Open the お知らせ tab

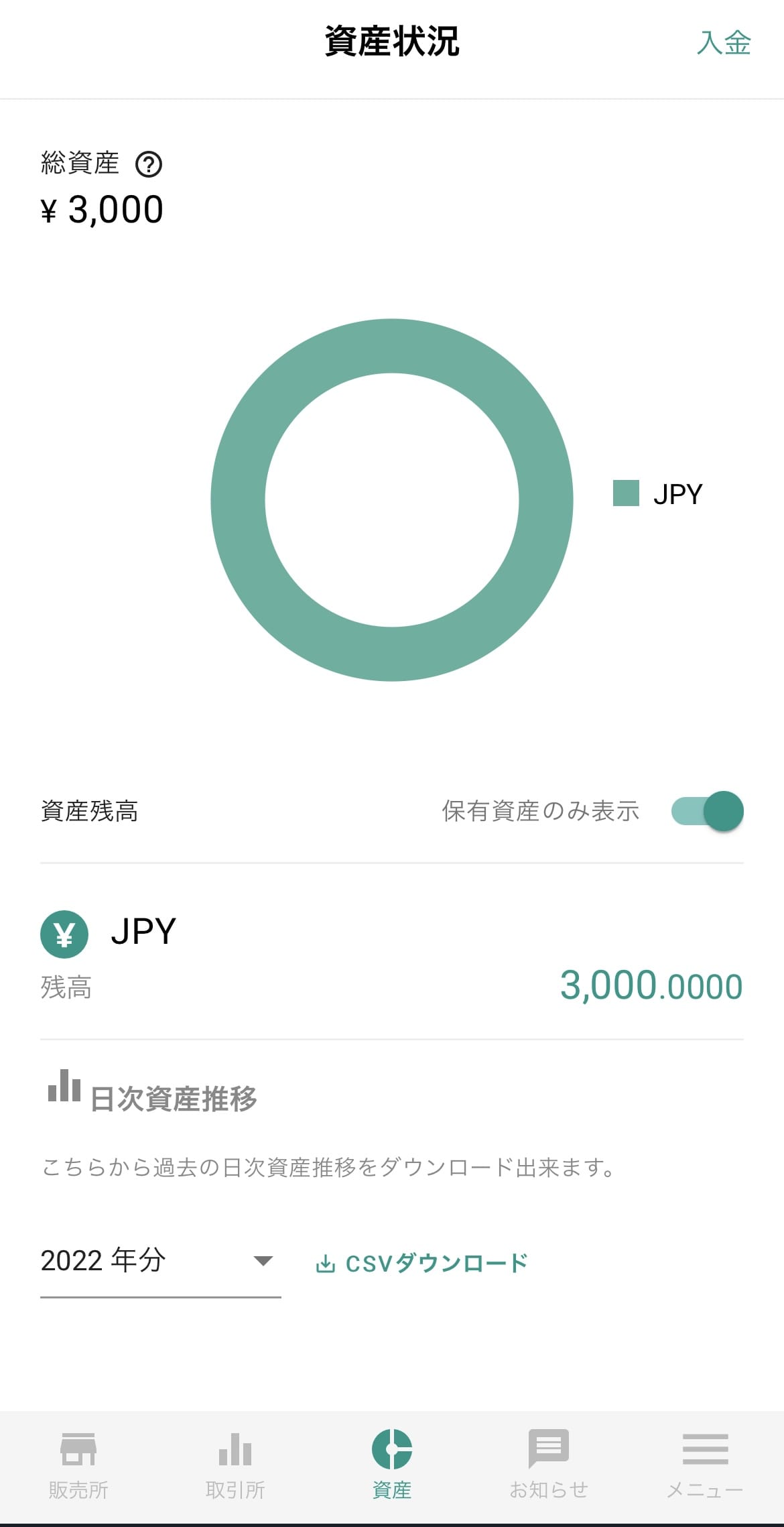pyautogui.click(x=549, y=1465)
